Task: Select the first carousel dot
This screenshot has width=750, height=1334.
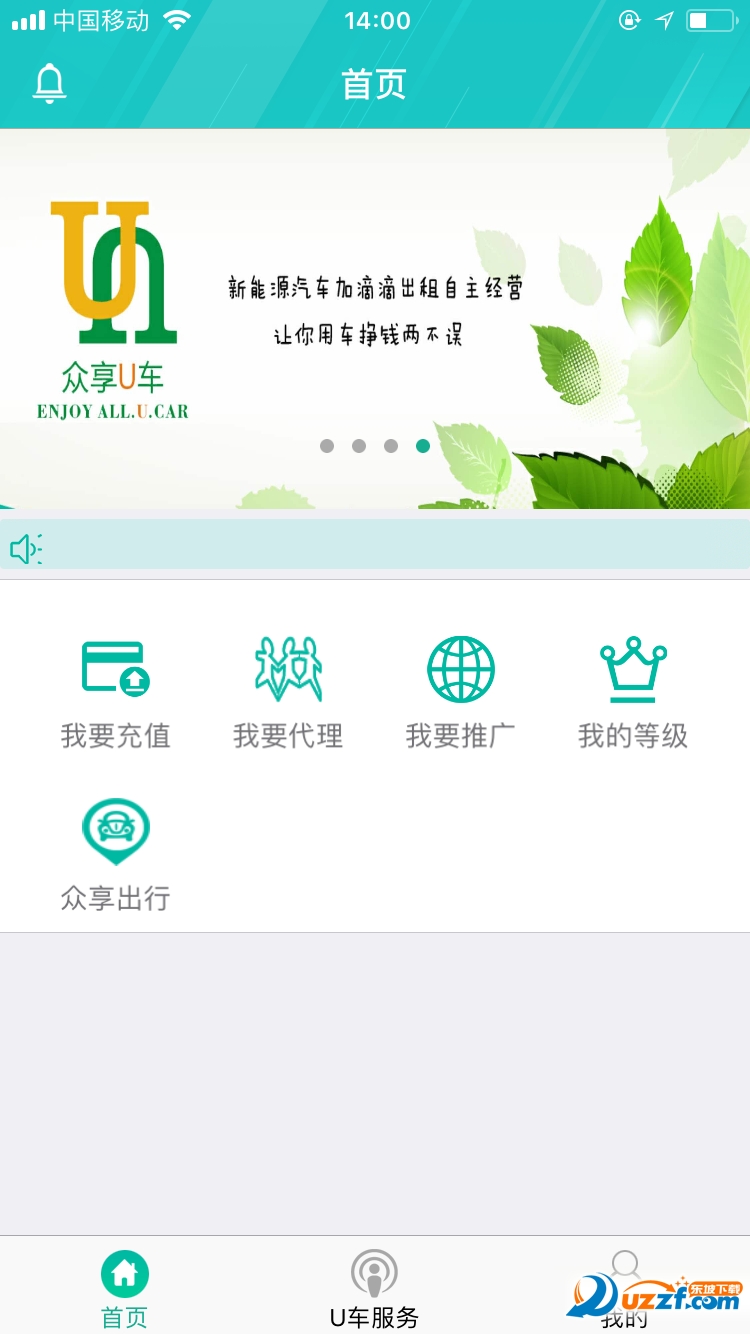Action: coord(327,446)
